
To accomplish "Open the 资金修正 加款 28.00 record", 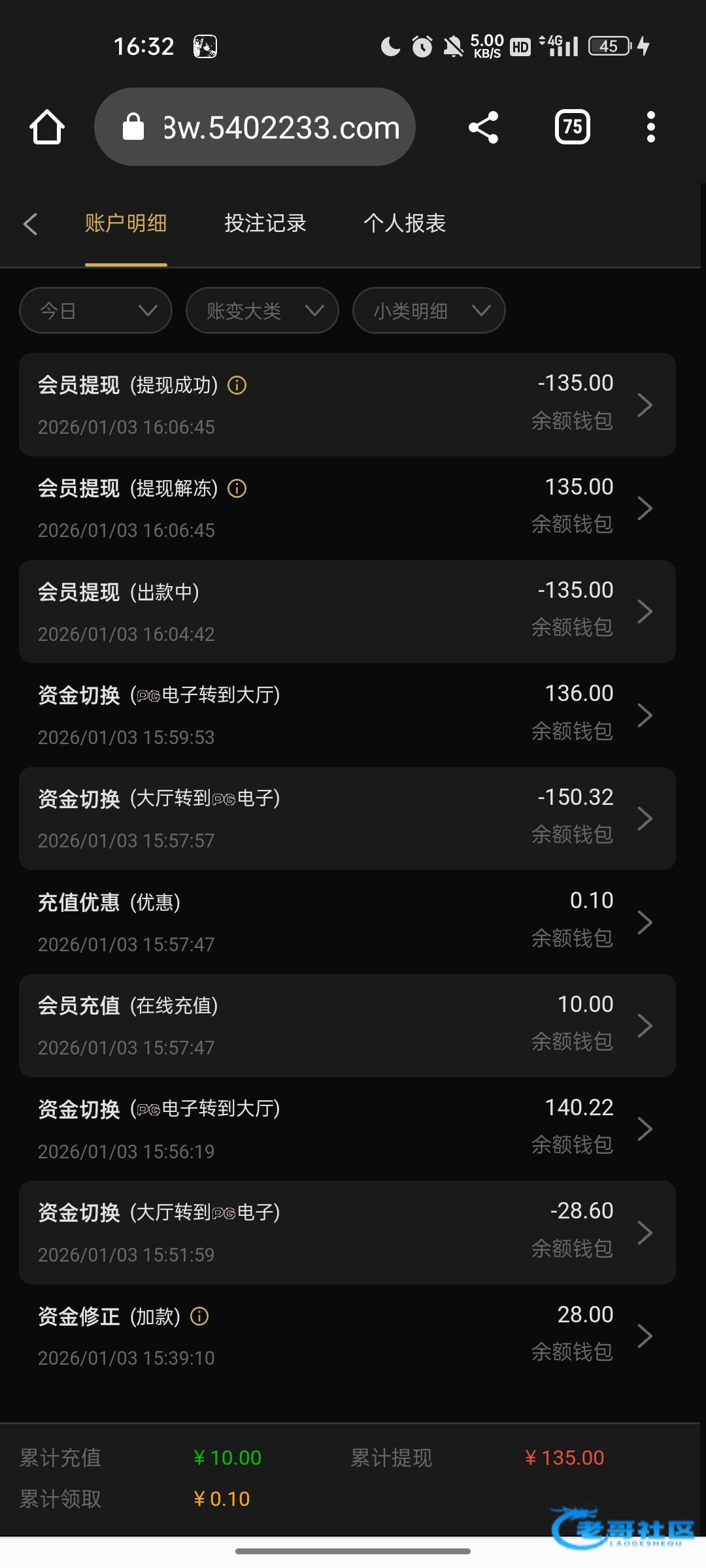I will click(x=346, y=1335).
